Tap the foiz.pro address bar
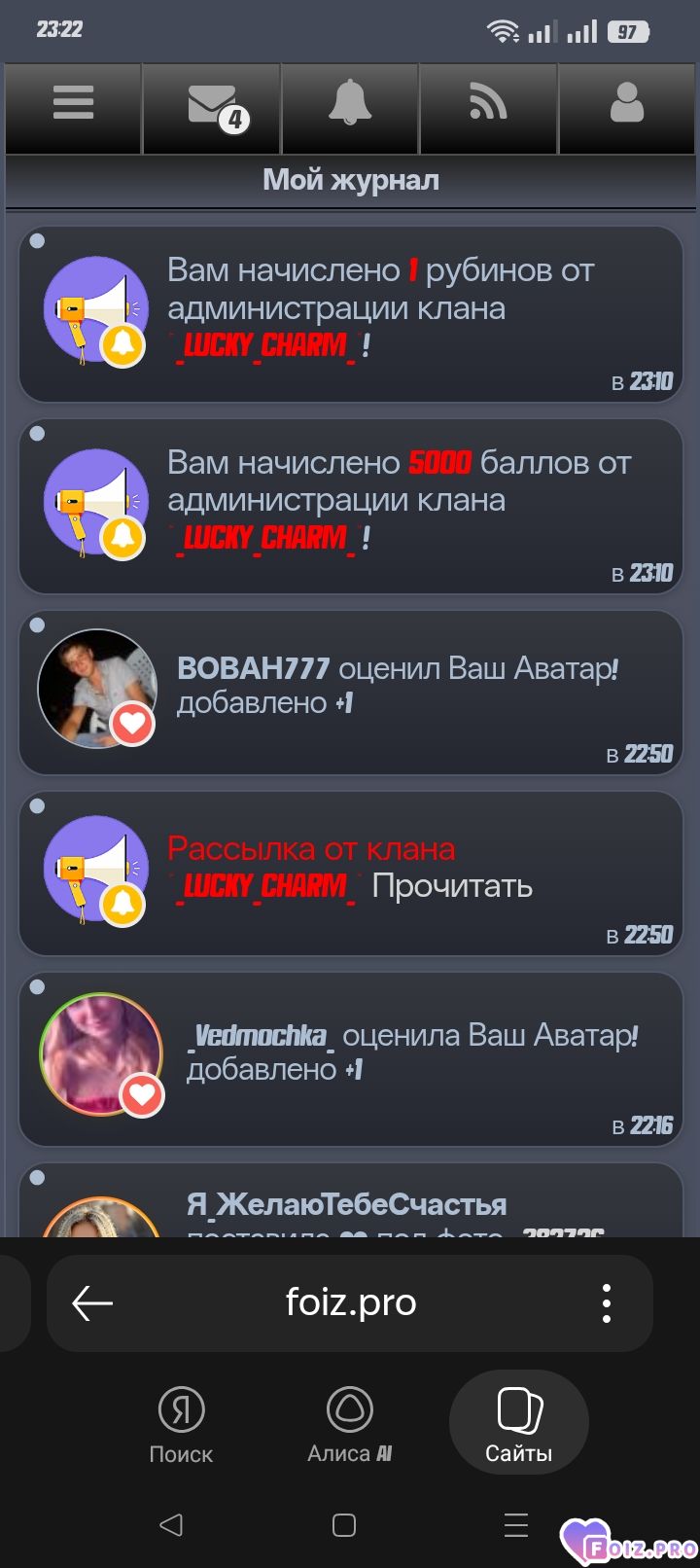Screen dimensions: 700x1568 [351, 1302]
